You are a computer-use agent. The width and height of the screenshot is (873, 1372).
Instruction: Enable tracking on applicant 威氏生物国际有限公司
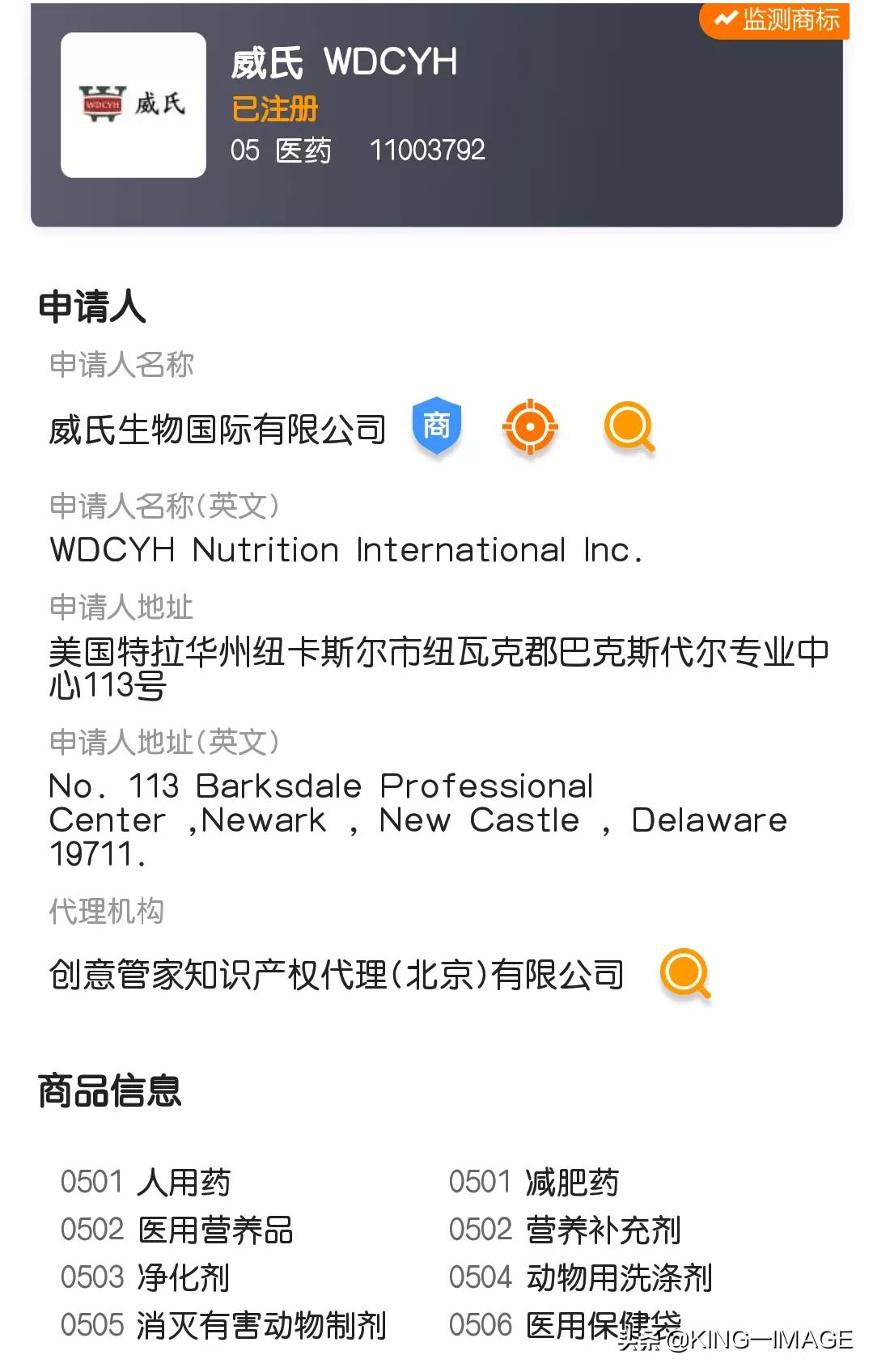pyautogui.click(x=530, y=430)
